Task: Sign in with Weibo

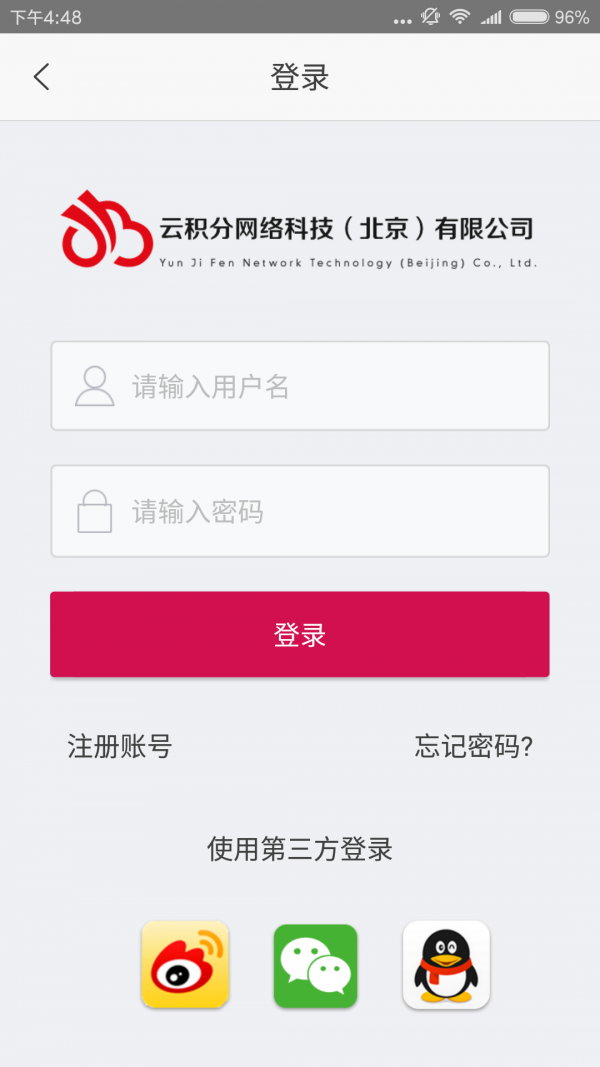Action: tap(185, 964)
